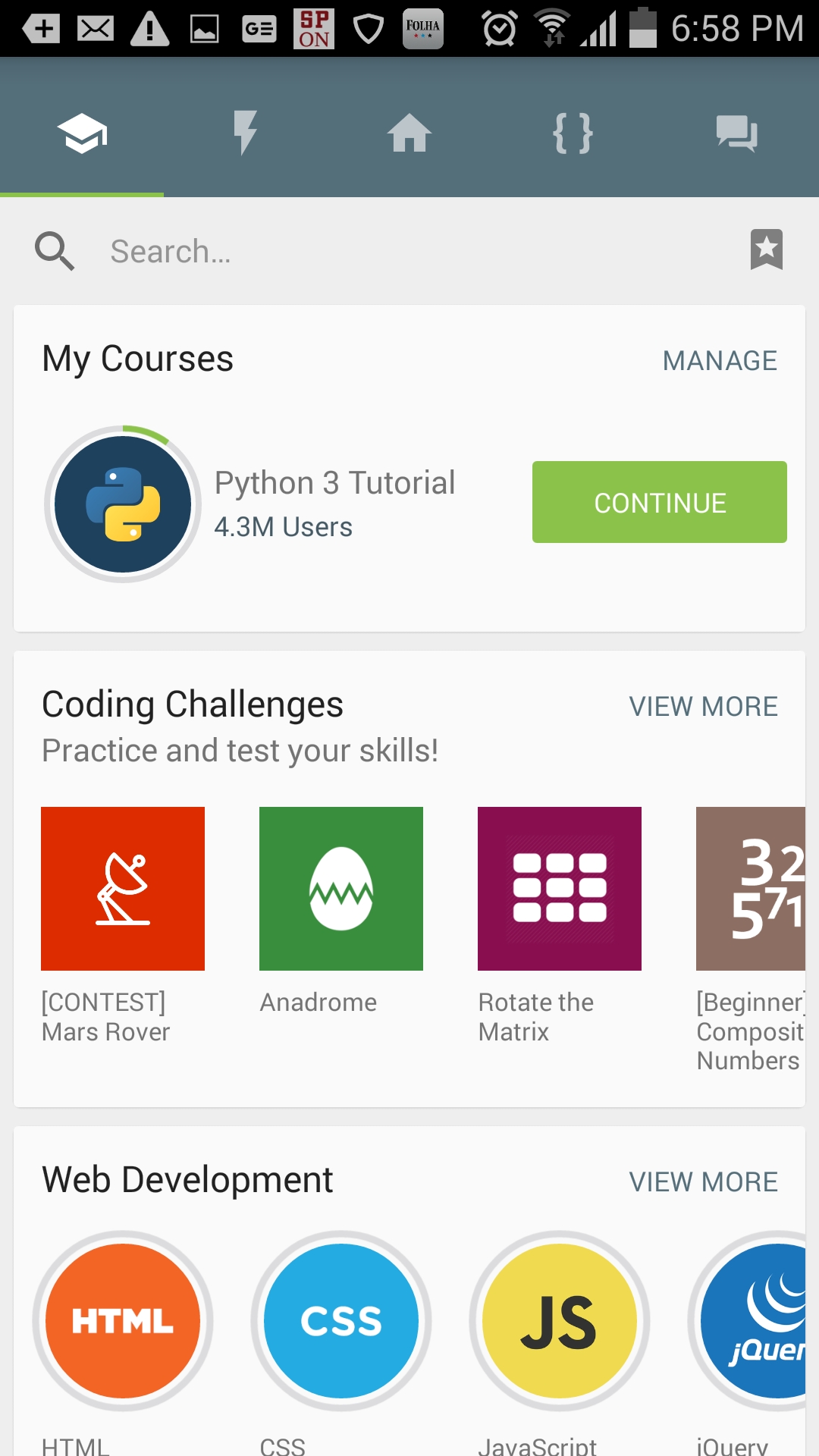The image size is (819, 1456).
Task: Open the code playground braces tab
Action: (573, 133)
